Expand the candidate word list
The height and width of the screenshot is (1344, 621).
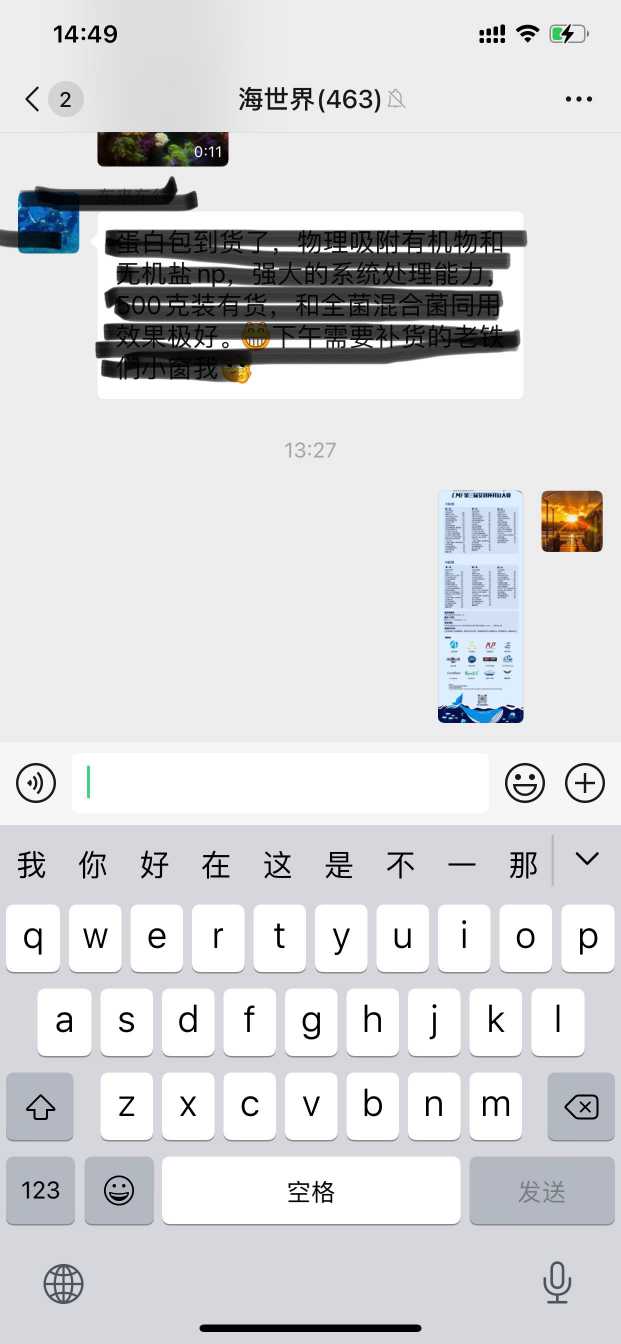pos(586,859)
